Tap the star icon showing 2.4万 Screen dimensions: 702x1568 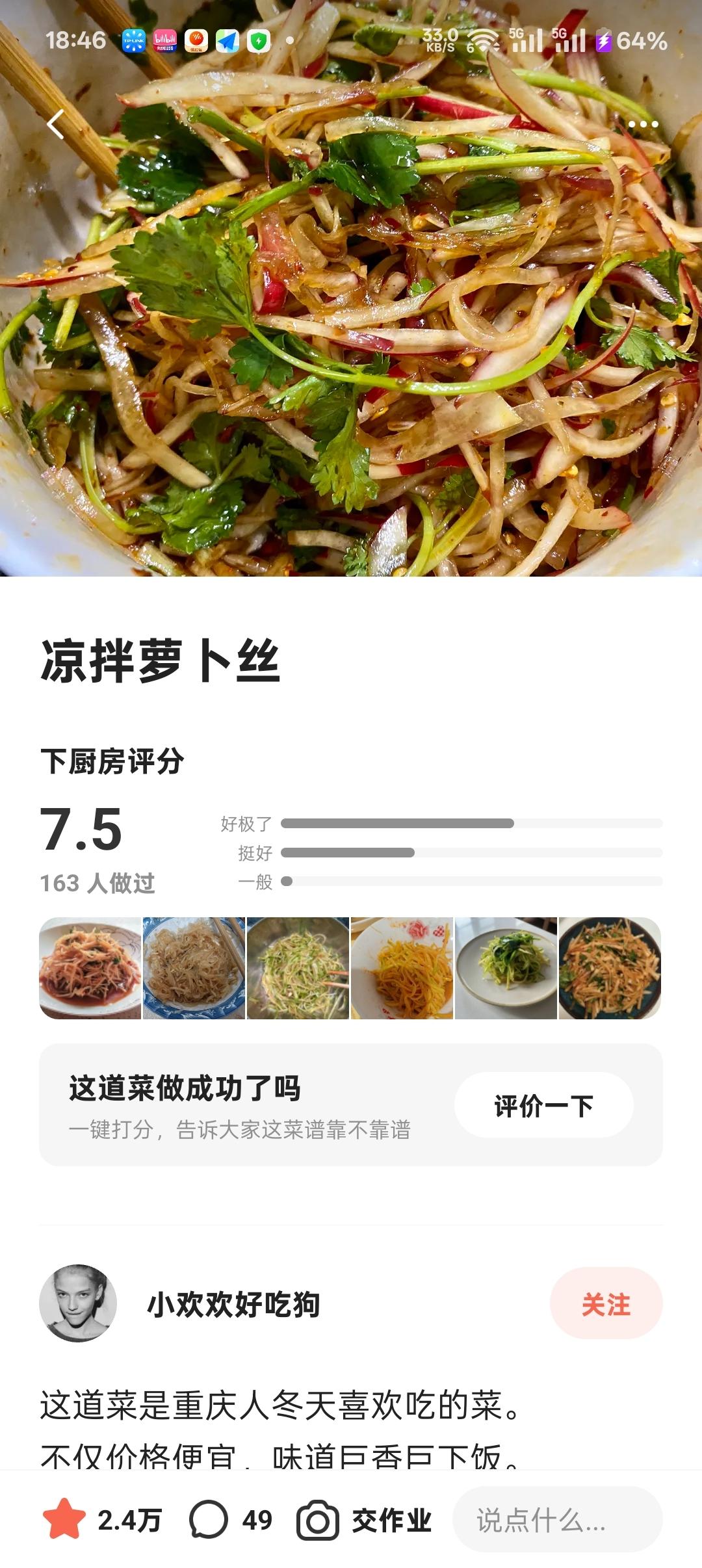click(x=64, y=1520)
